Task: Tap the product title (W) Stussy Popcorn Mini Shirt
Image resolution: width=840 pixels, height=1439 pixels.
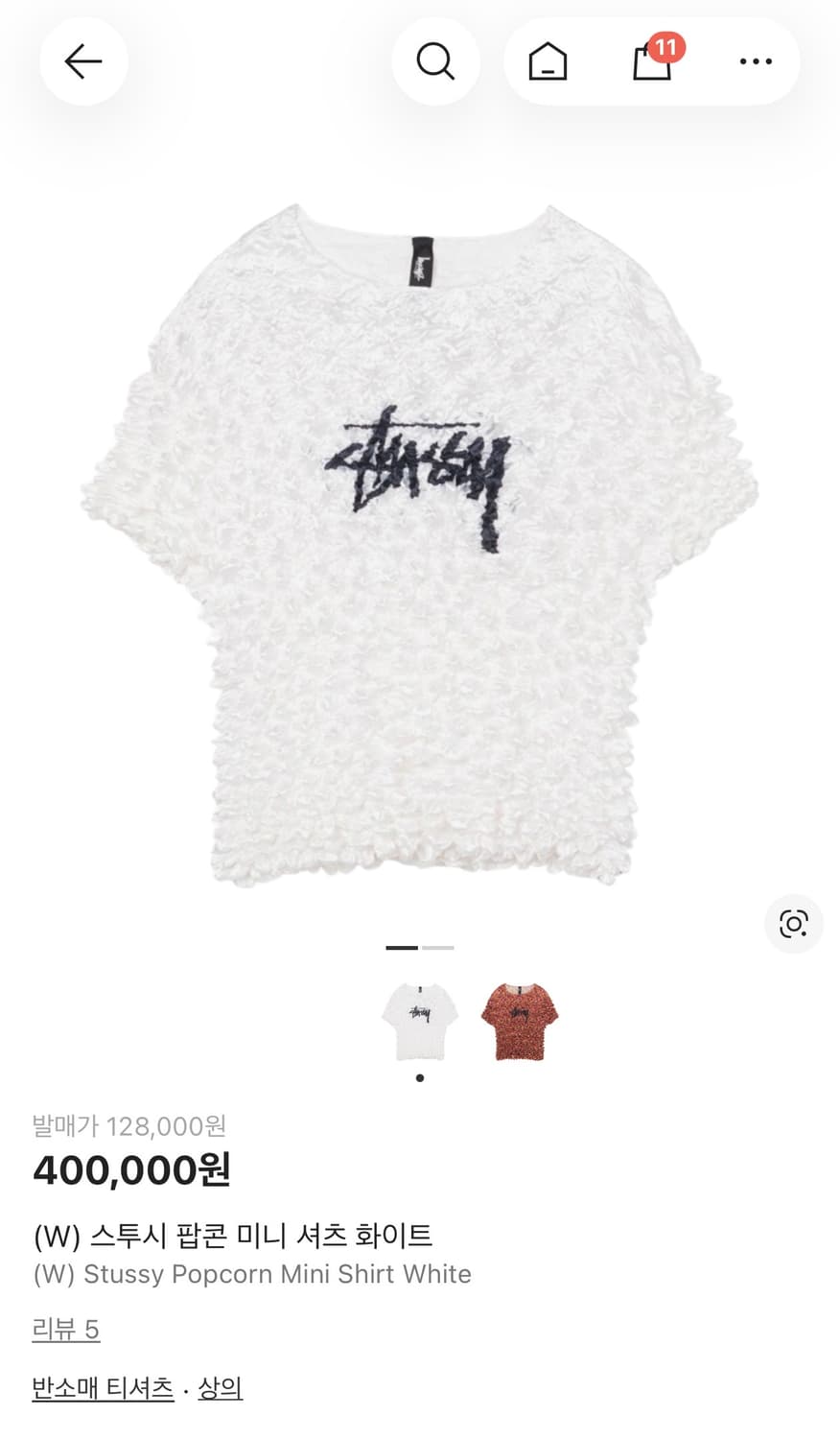Action: 252,1274
